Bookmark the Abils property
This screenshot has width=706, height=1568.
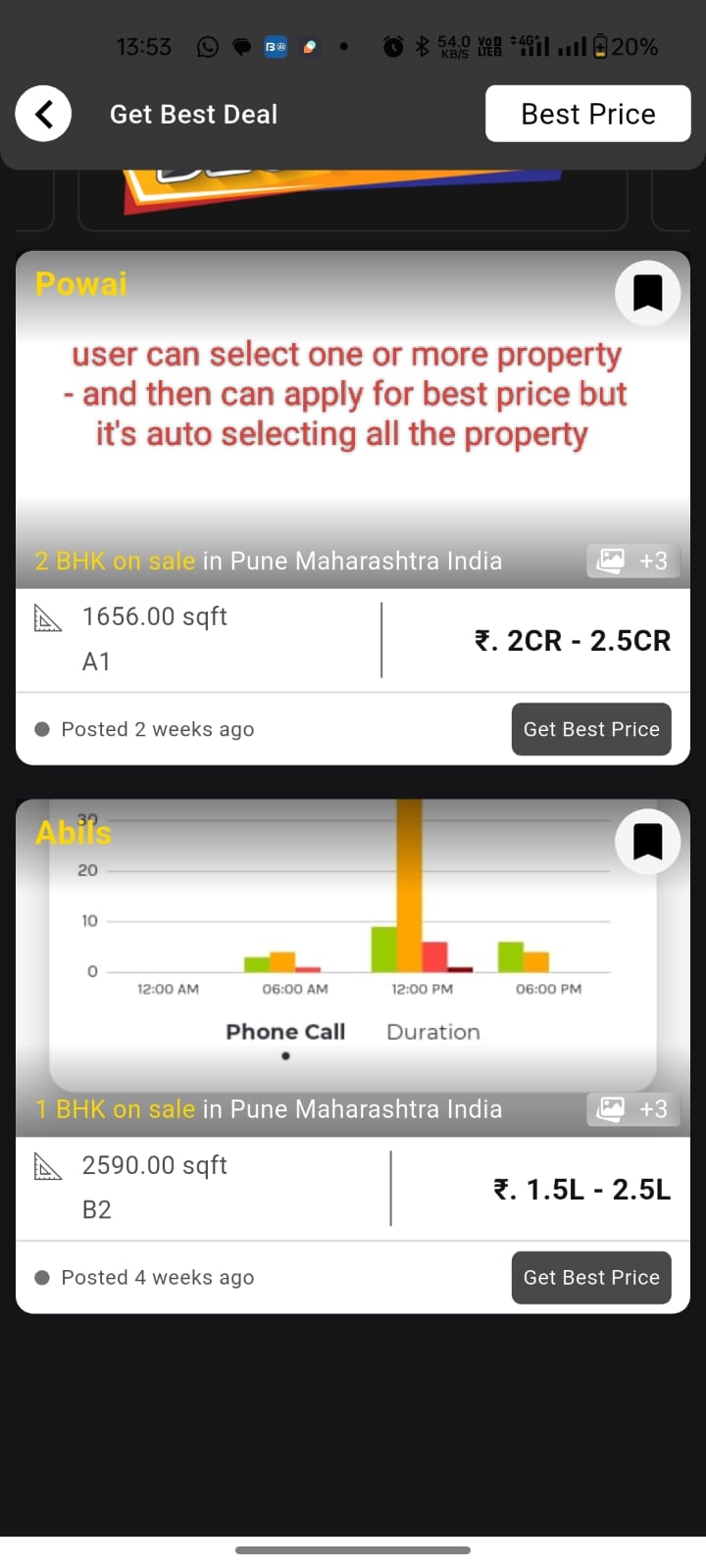coord(647,842)
